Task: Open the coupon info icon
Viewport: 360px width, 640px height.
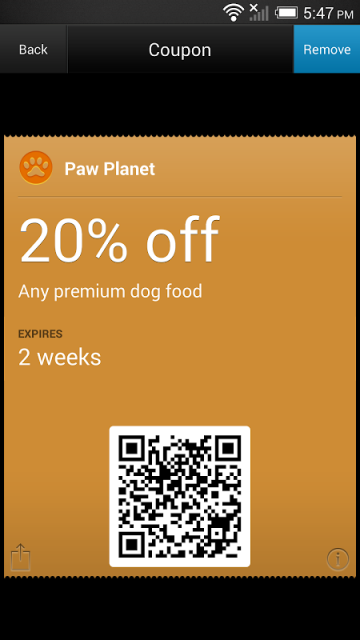Action: point(338,559)
